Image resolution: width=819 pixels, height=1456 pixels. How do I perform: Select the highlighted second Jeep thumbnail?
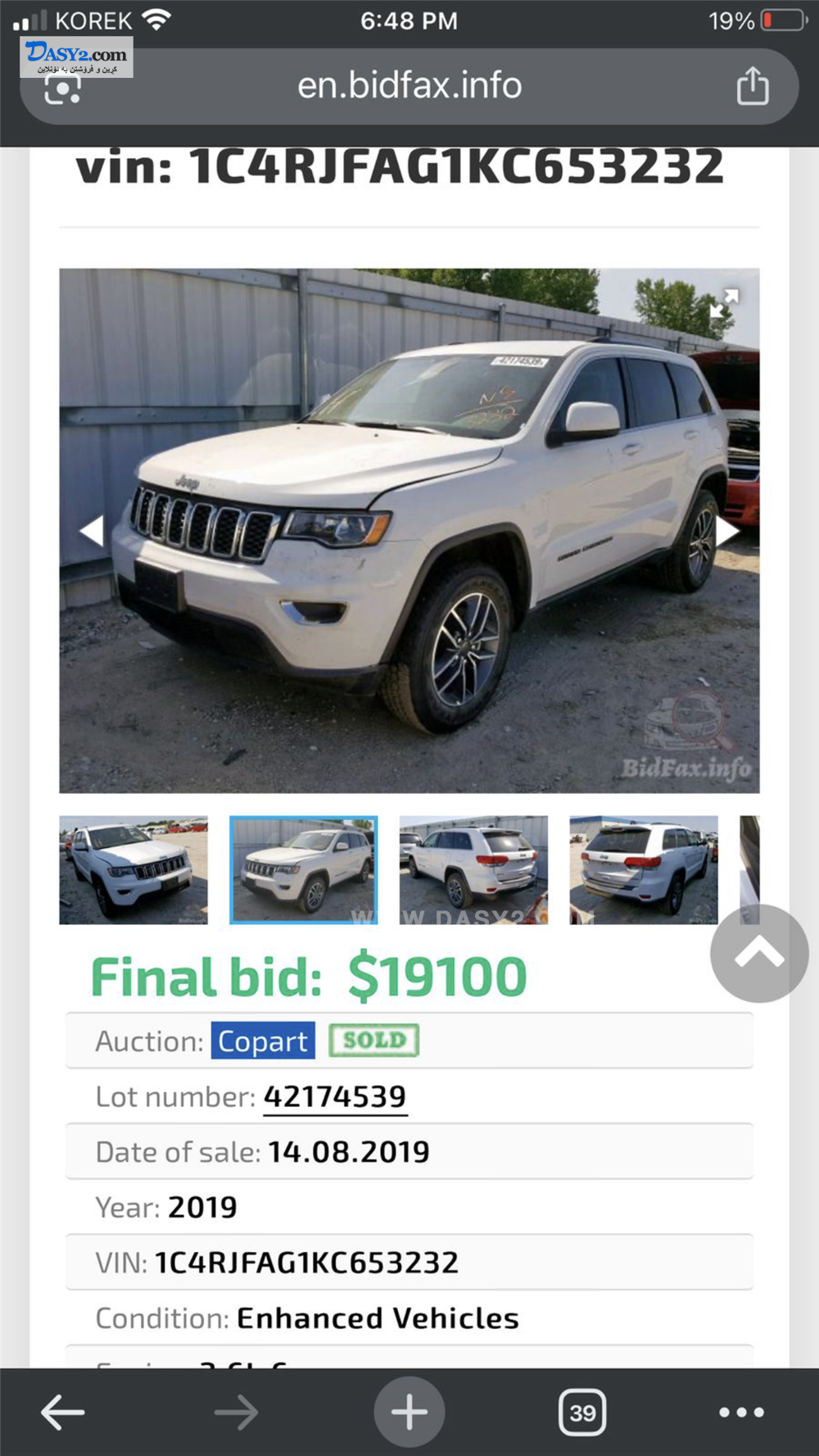click(x=304, y=870)
